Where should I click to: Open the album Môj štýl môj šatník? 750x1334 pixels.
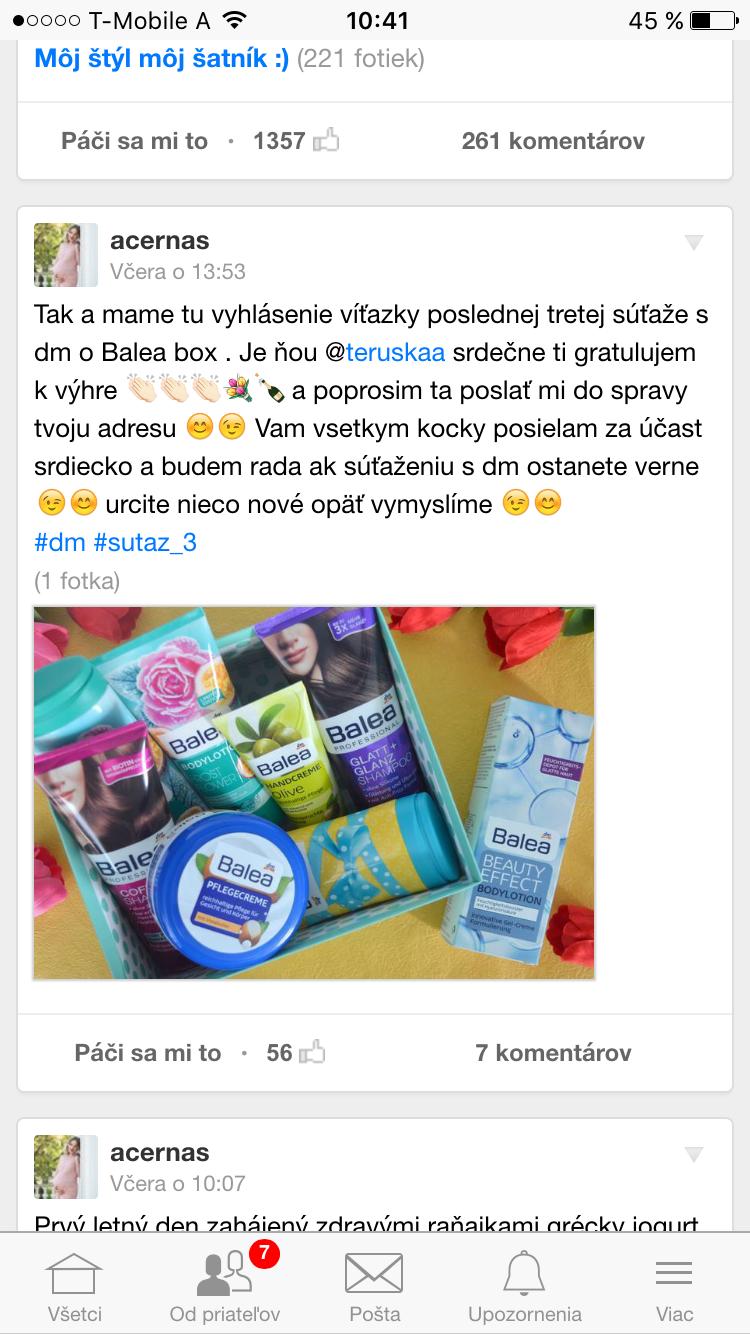pyautogui.click(x=161, y=59)
